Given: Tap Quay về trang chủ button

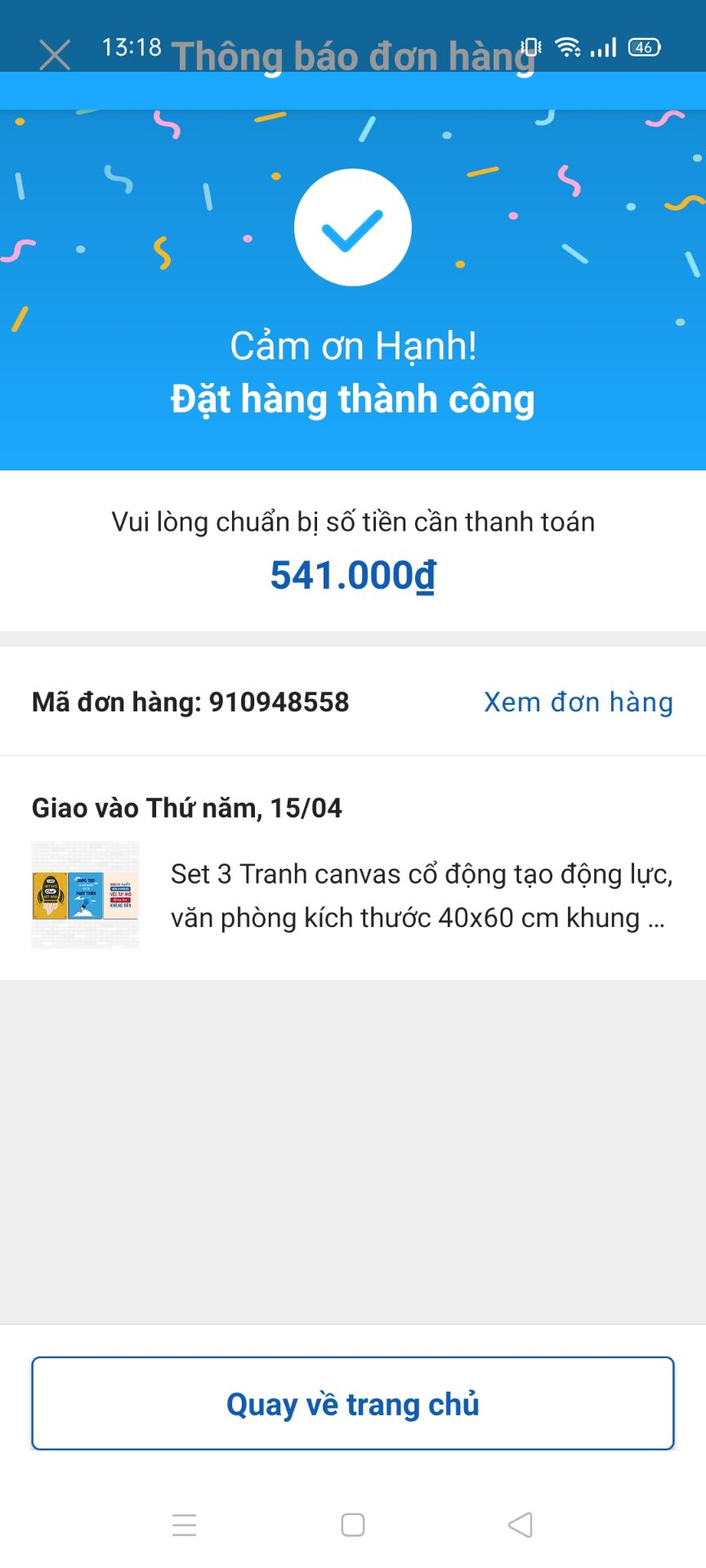Looking at the screenshot, I should 353,1403.
